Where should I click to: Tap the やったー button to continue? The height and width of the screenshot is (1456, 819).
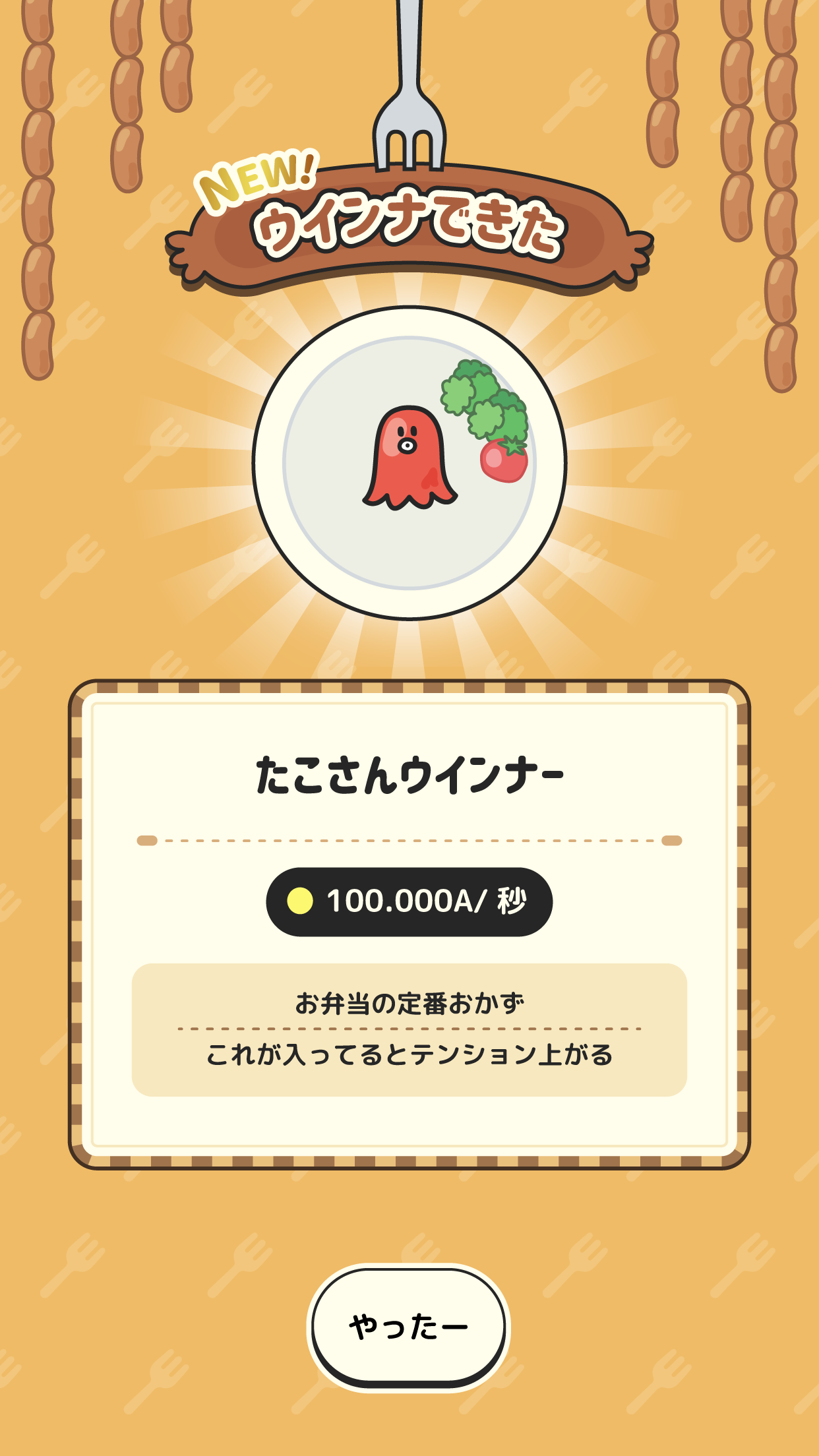(x=409, y=1326)
